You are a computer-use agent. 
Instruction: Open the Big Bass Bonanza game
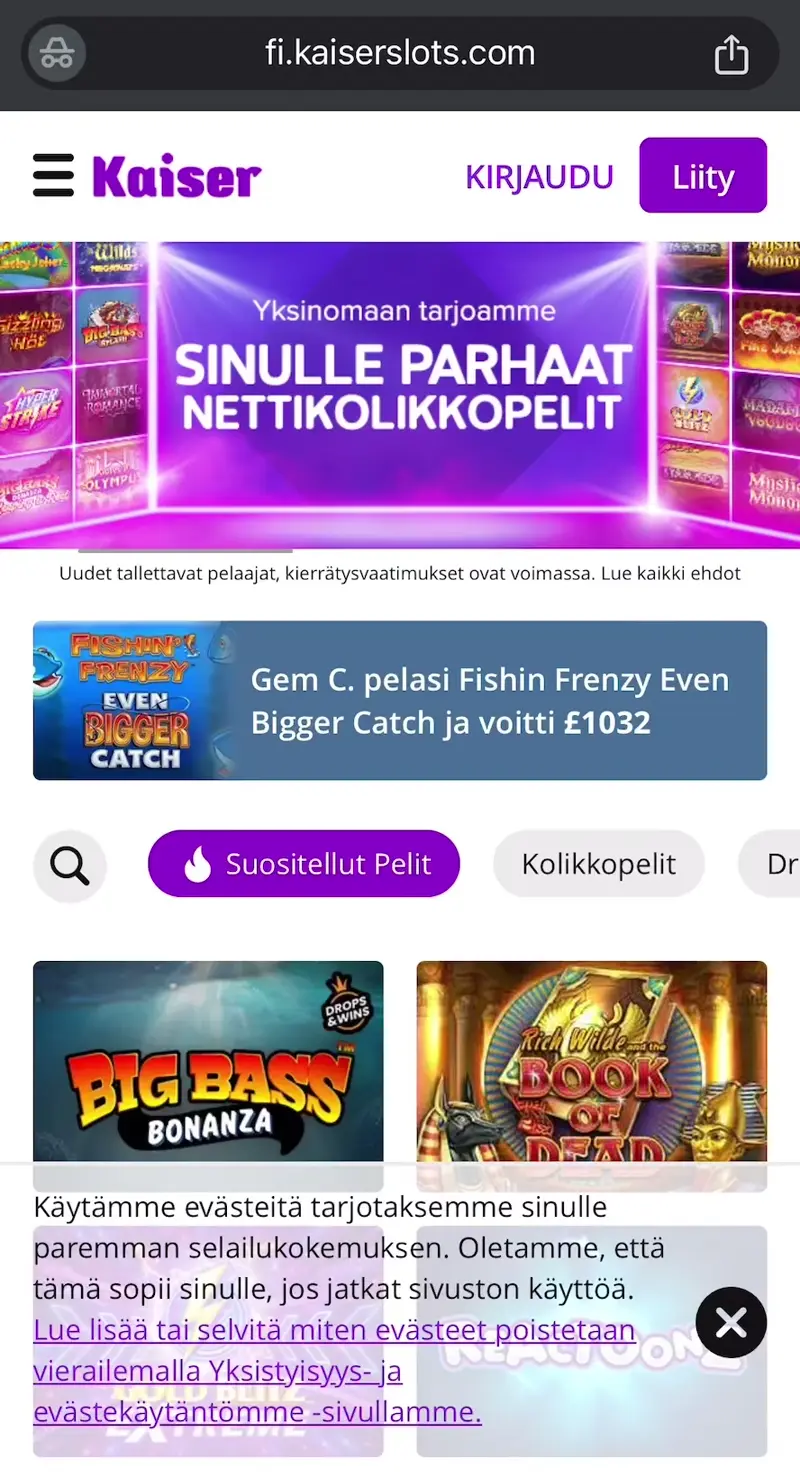208,1060
